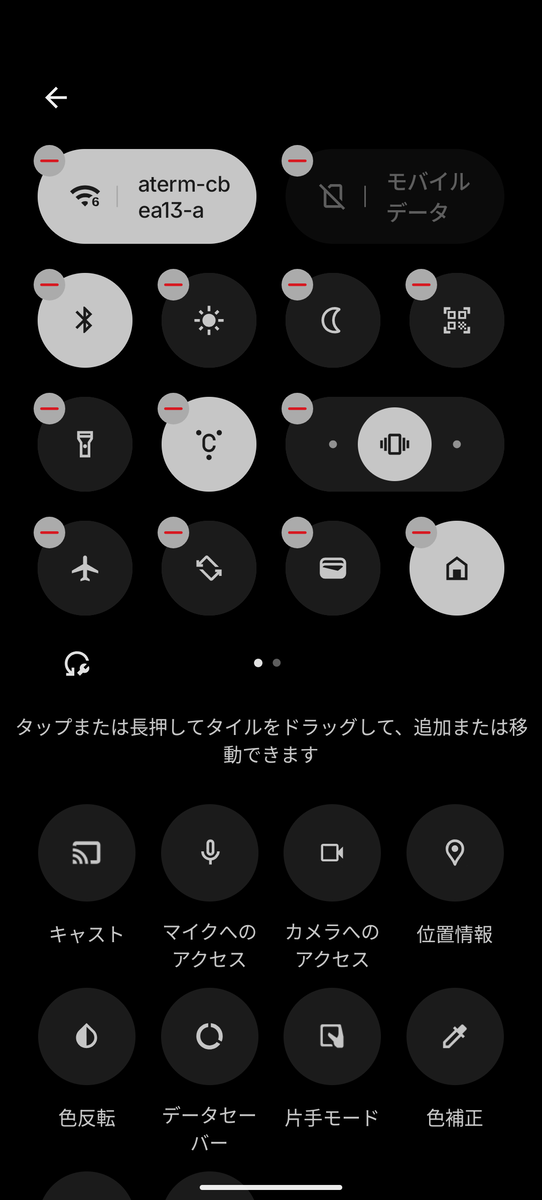The width and height of the screenshot is (542, 1200).
Task: Select the QR code scanner tile
Action: (457, 321)
